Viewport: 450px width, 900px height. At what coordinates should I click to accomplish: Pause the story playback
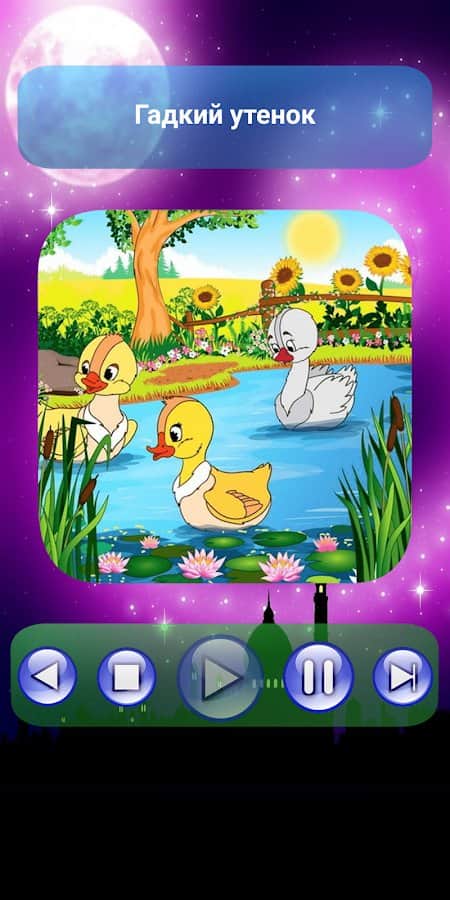319,677
